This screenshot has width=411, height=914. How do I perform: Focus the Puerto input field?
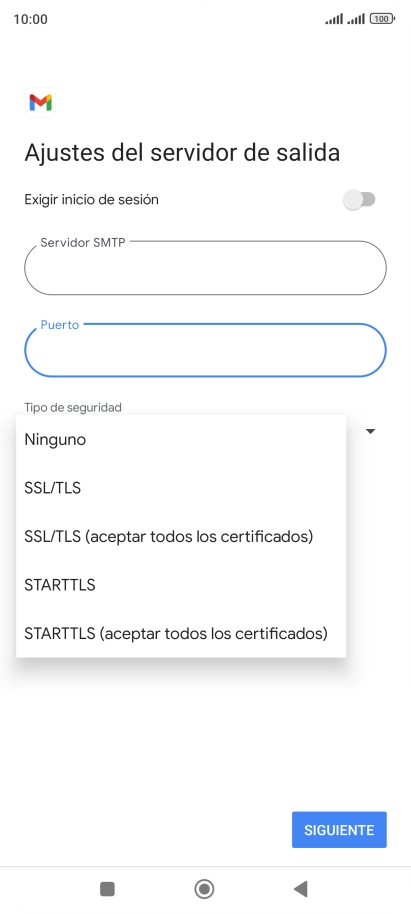(205, 350)
